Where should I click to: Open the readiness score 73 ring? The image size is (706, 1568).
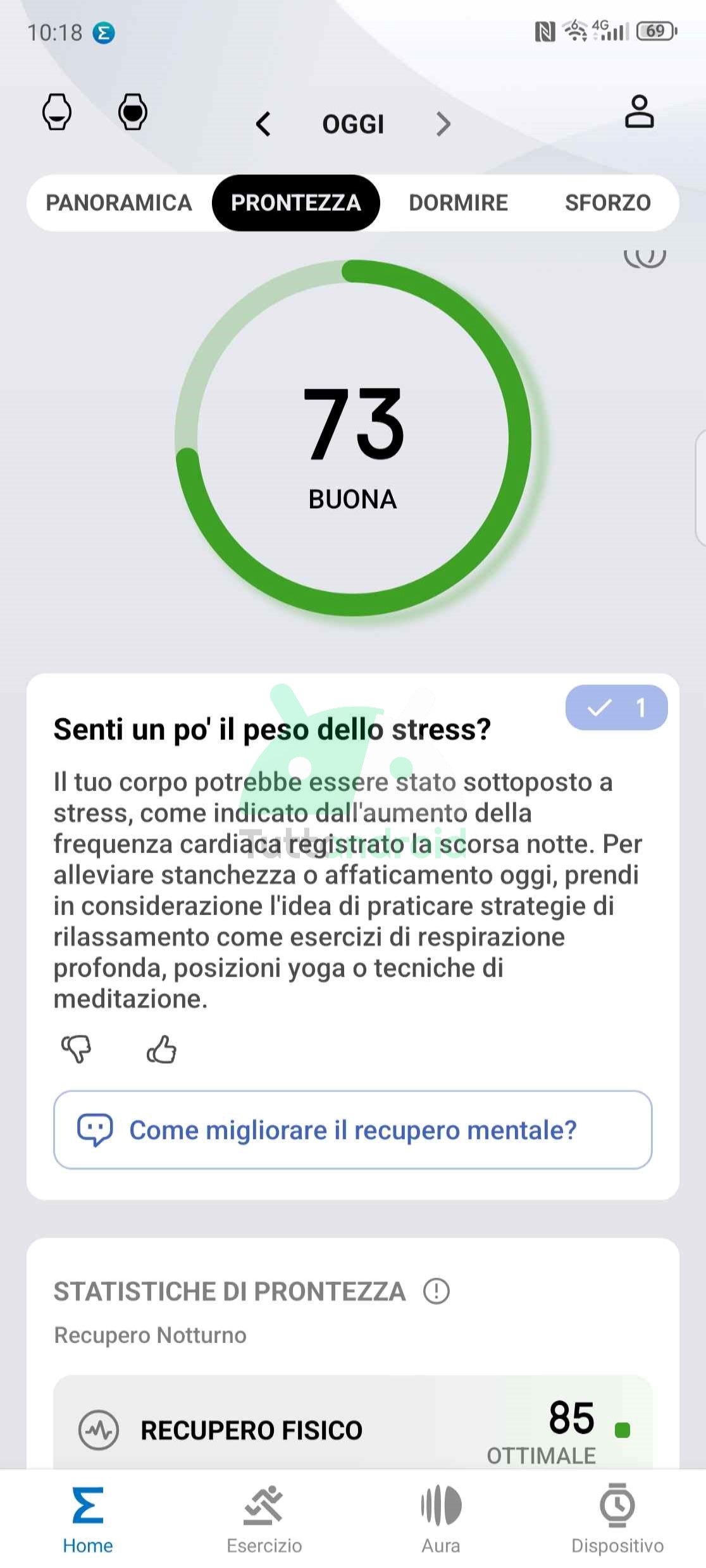click(x=353, y=438)
